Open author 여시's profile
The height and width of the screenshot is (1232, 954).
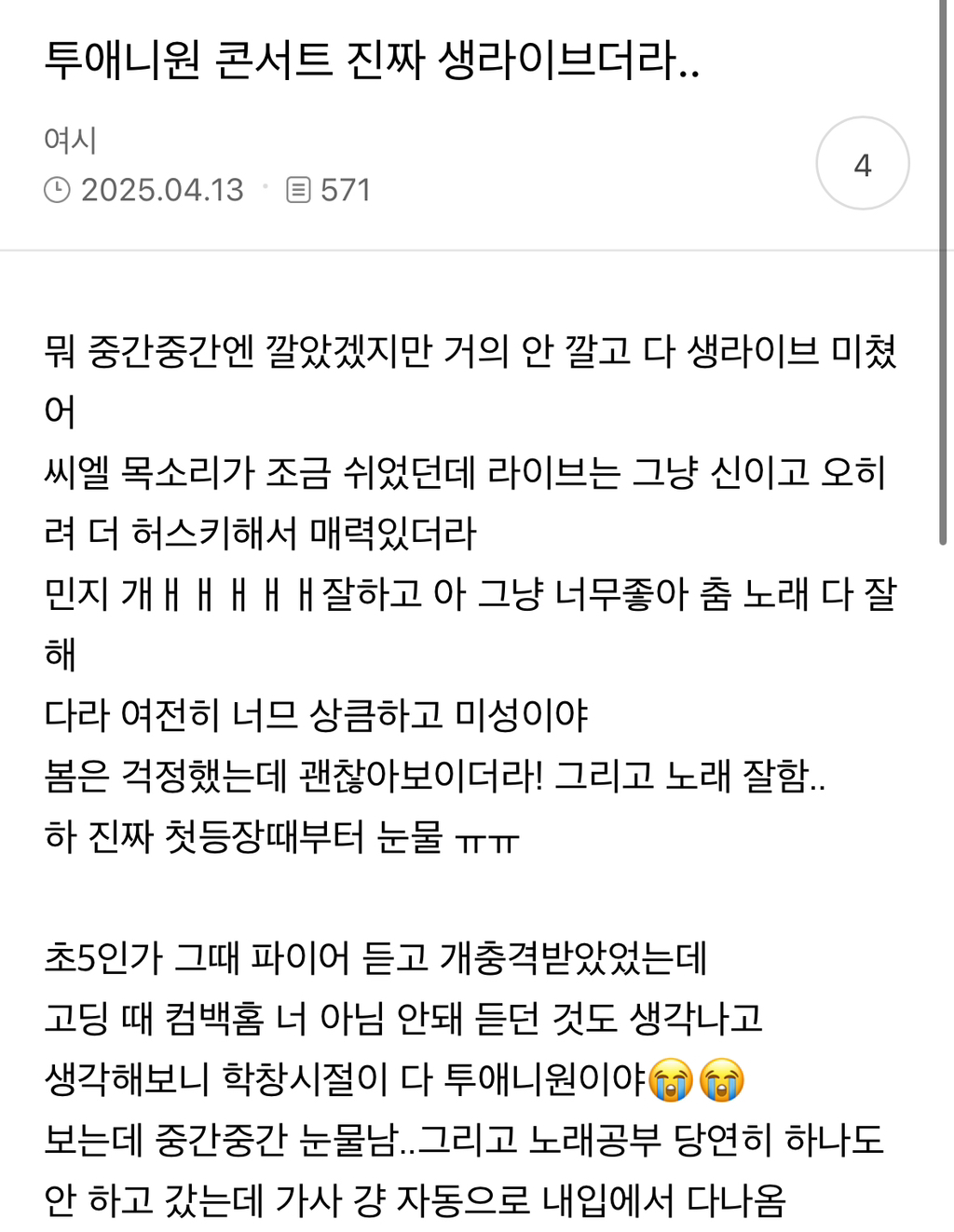point(70,139)
